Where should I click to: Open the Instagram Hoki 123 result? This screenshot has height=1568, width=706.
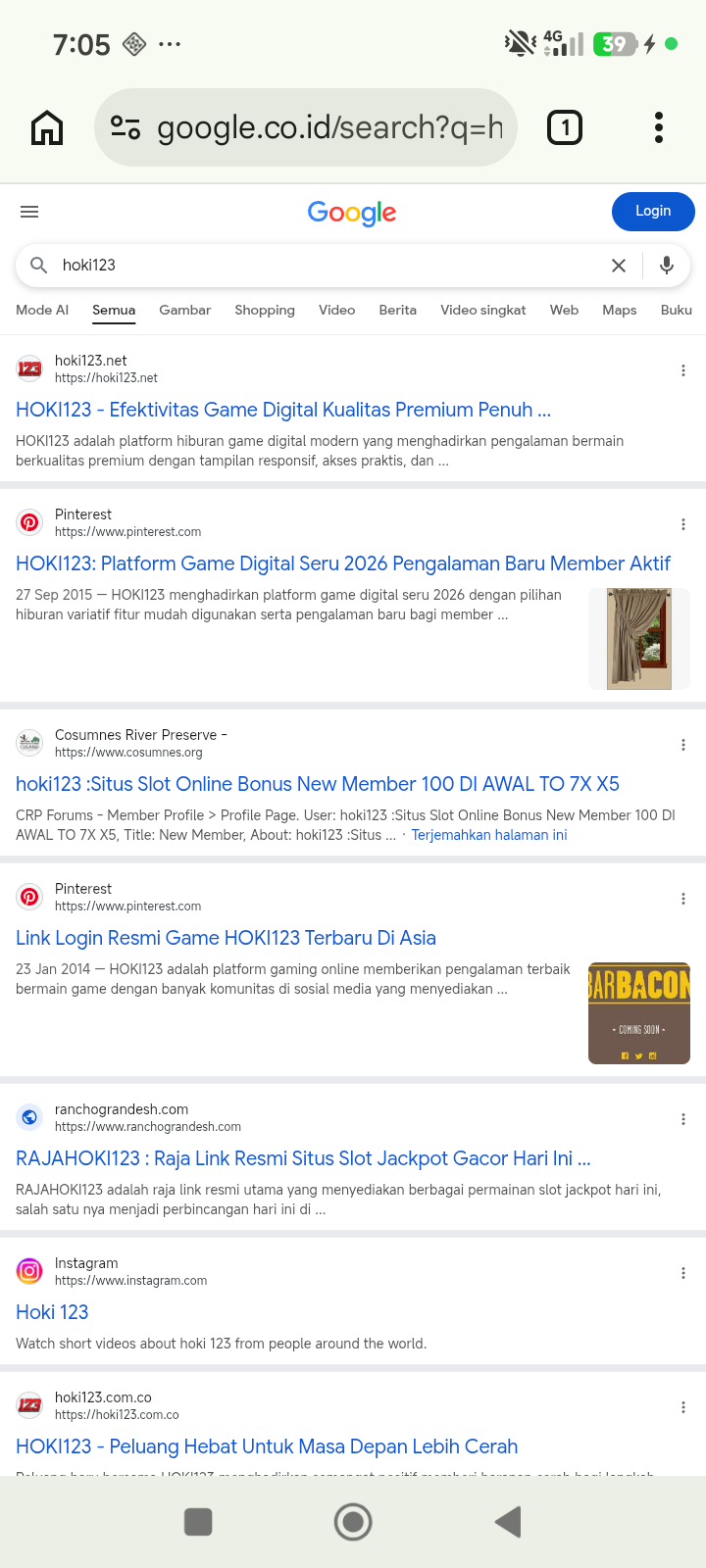coord(52,1312)
